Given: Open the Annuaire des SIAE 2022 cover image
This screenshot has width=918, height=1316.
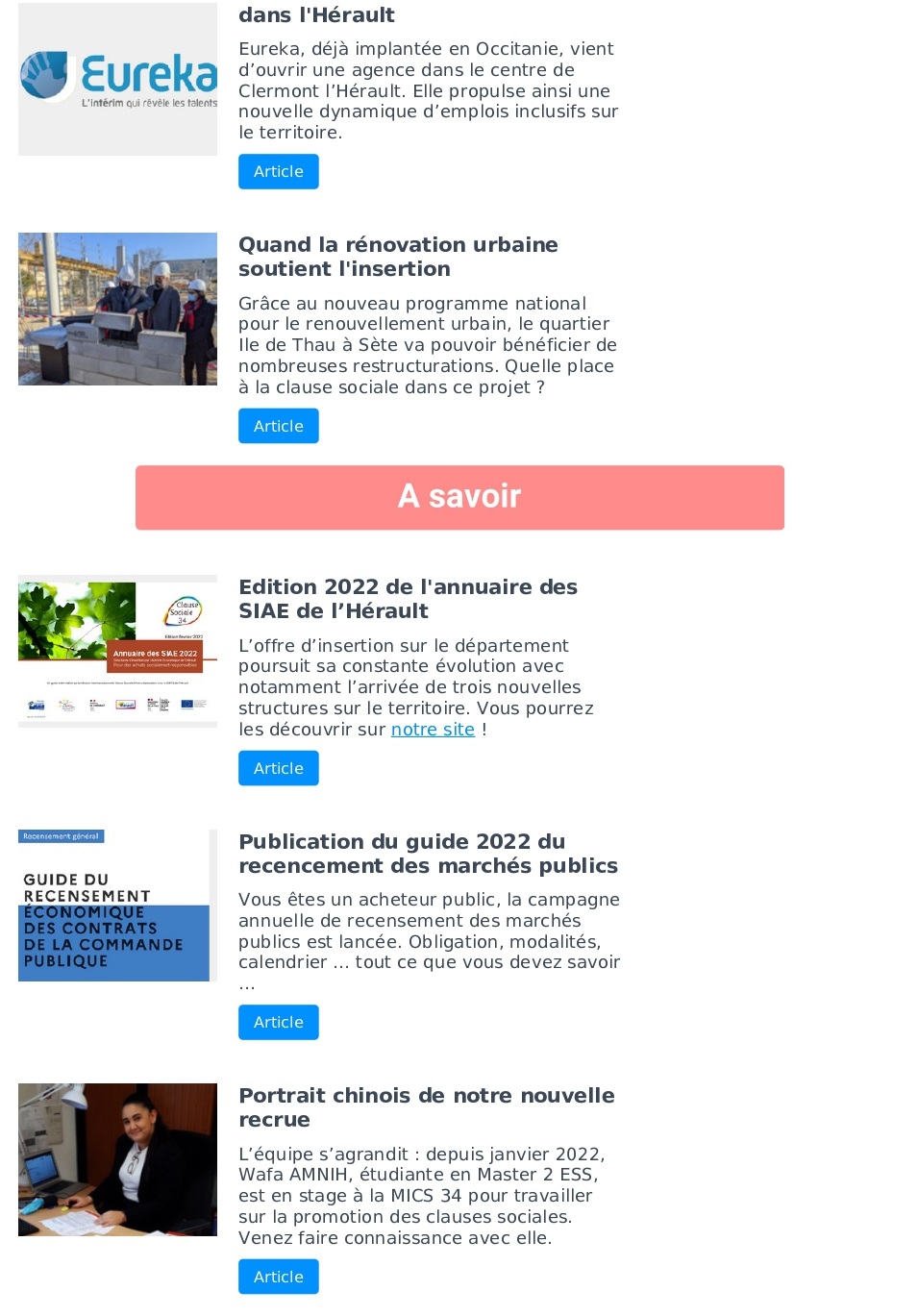Looking at the screenshot, I should [x=117, y=651].
